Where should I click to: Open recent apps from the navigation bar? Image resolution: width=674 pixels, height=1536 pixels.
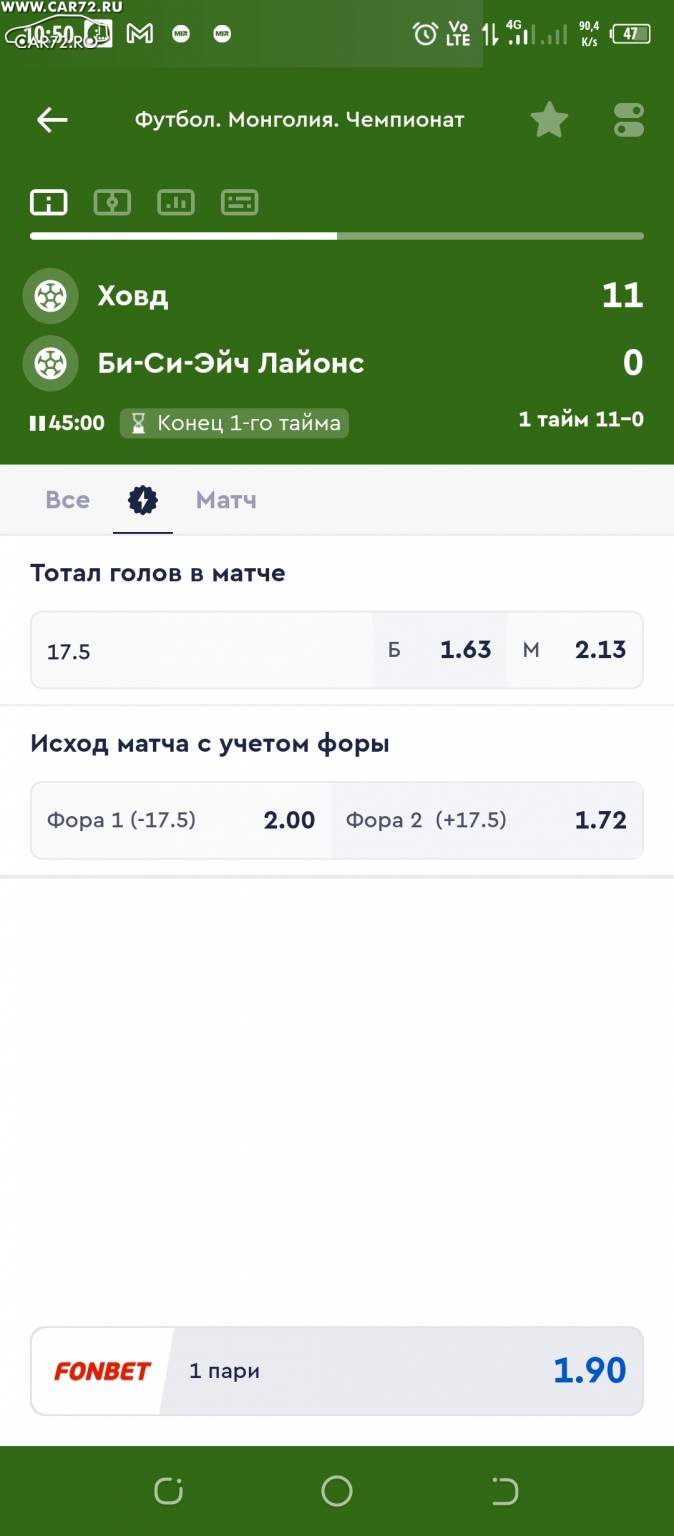pos(168,1491)
